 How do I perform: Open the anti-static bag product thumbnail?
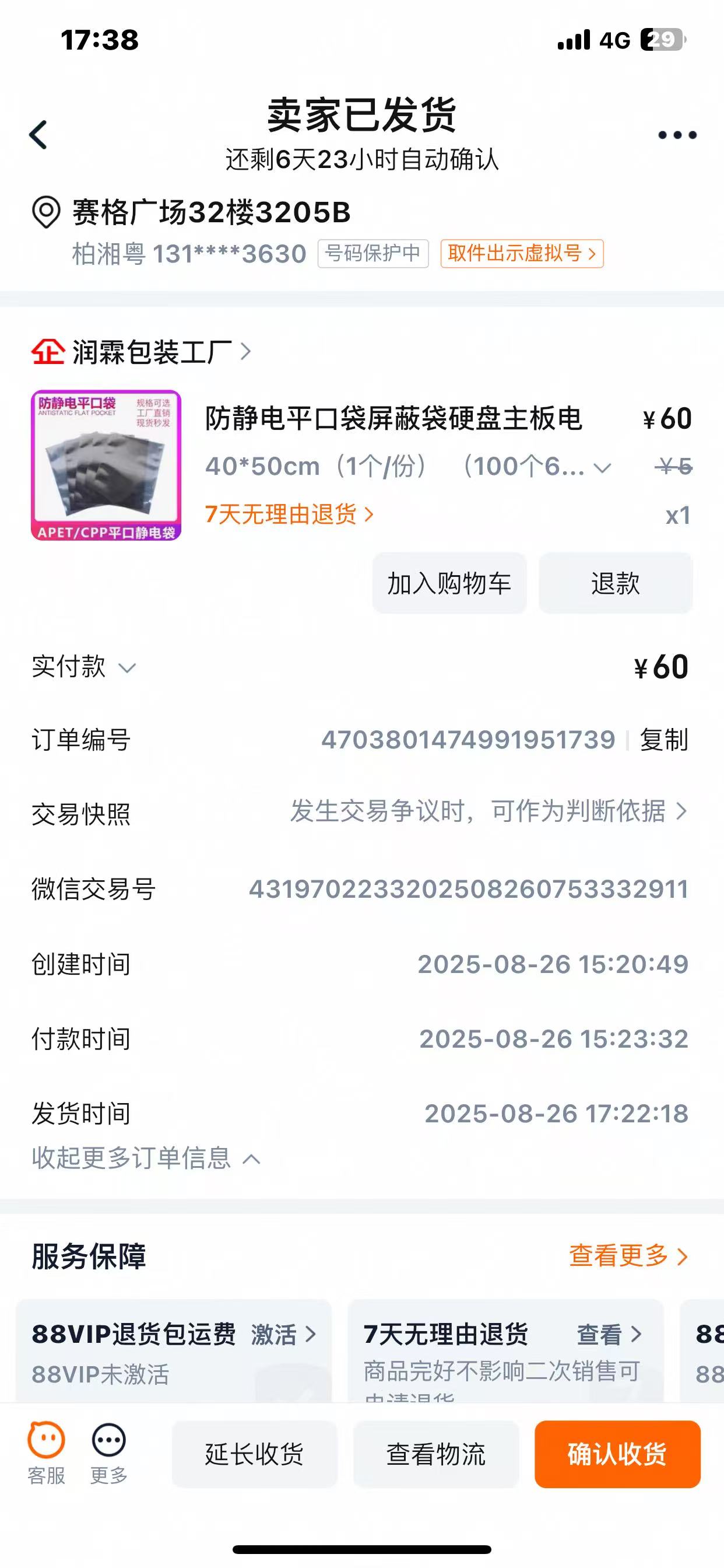coord(106,465)
